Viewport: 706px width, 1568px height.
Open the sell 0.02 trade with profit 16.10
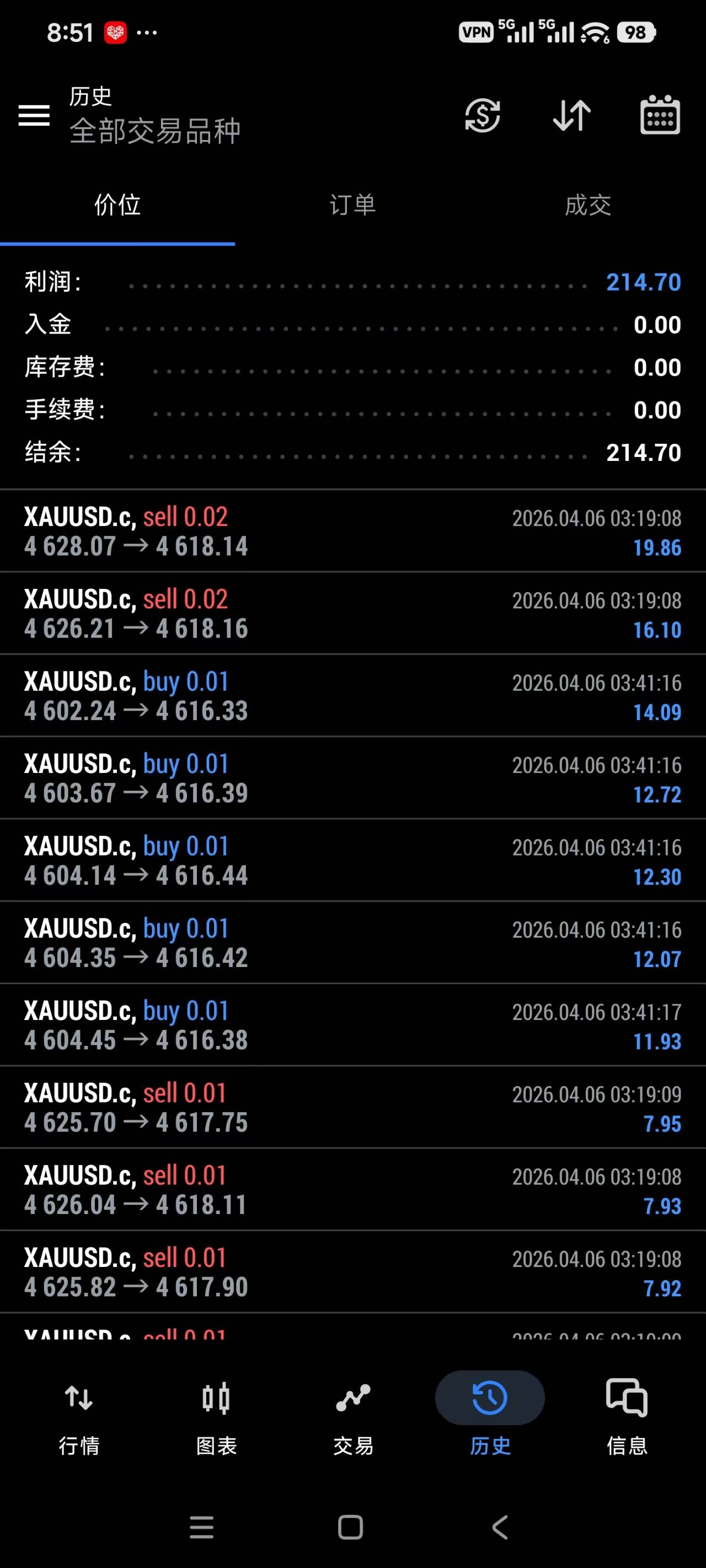point(352,614)
